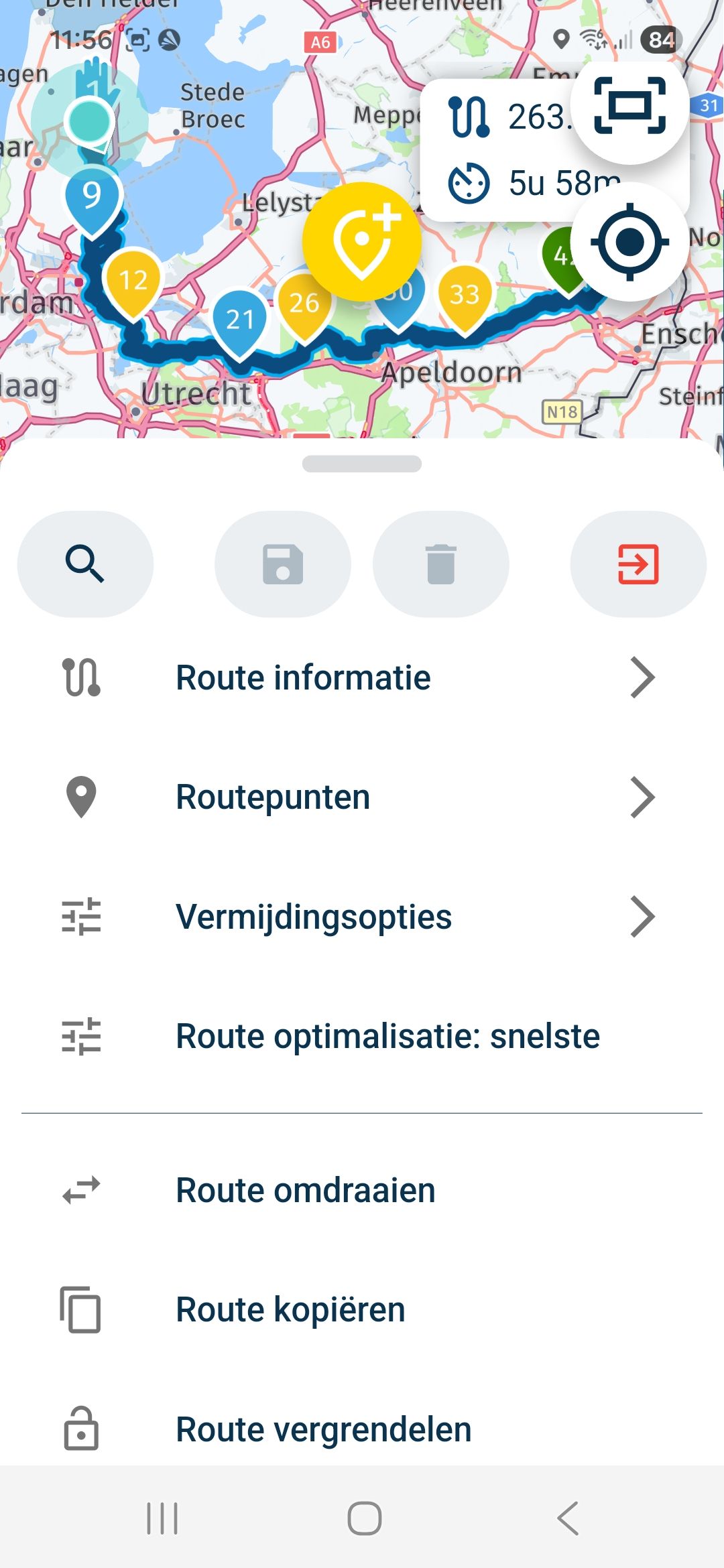724x1568 pixels.
Task: Select waypoint marker 9 on the map
Action: (x=92, y=196)
